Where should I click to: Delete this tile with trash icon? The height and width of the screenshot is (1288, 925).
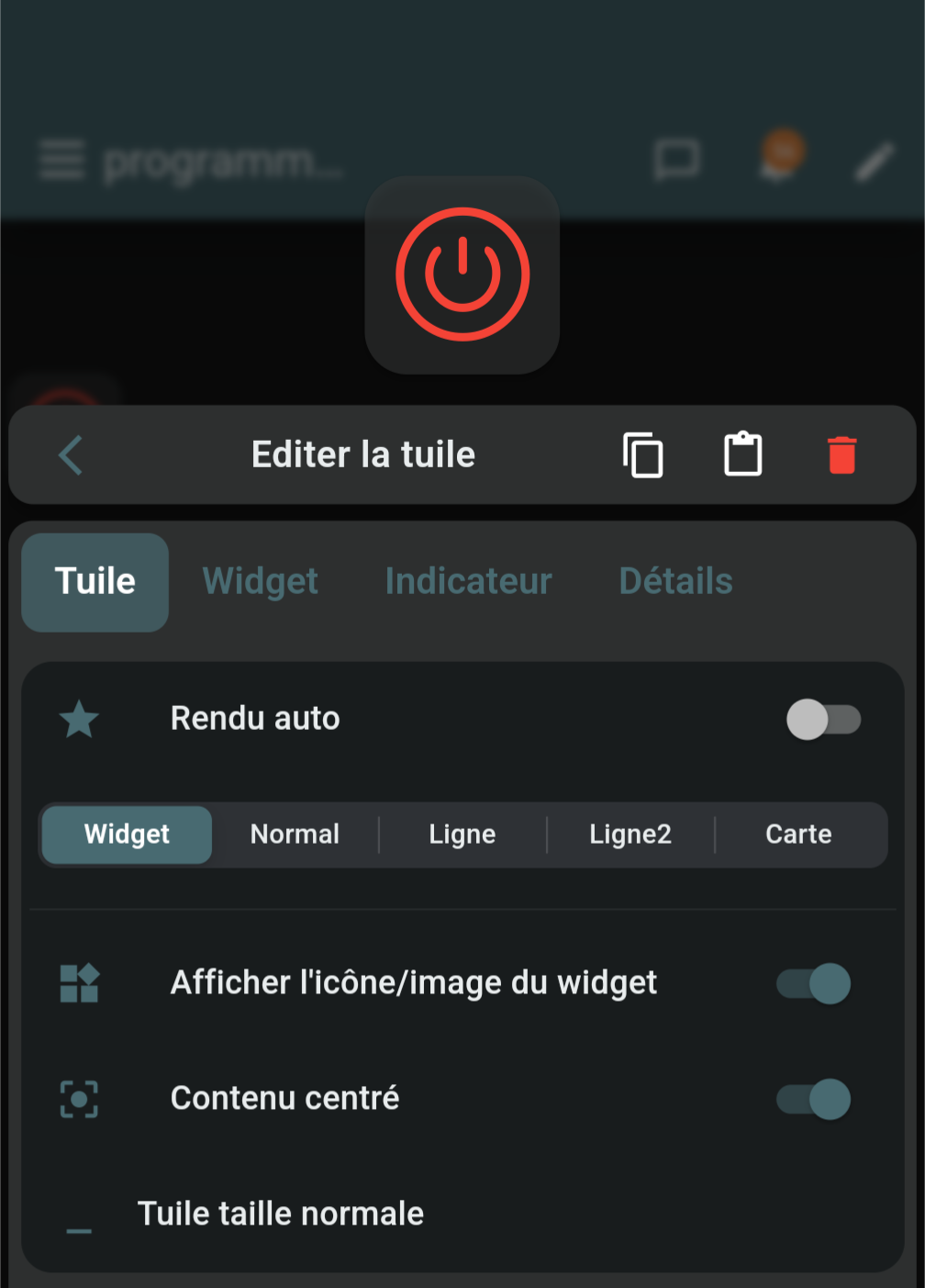click(841, 454)
